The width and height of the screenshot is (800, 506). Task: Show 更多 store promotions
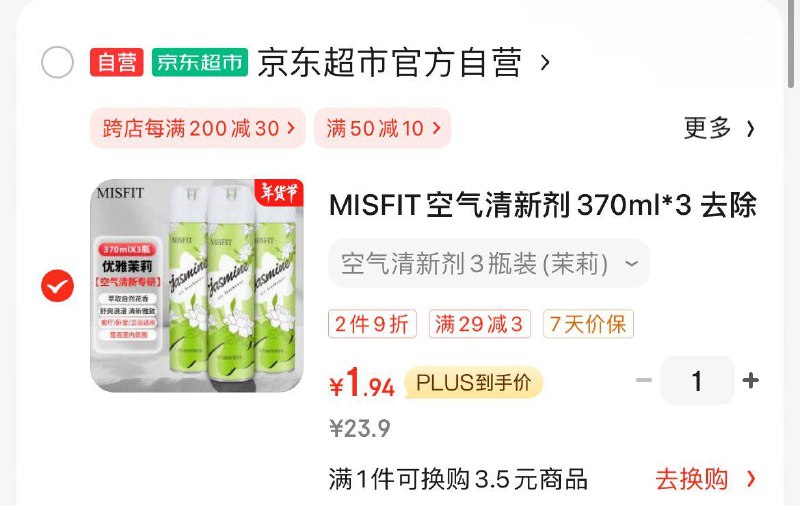[x=719, y=128]
